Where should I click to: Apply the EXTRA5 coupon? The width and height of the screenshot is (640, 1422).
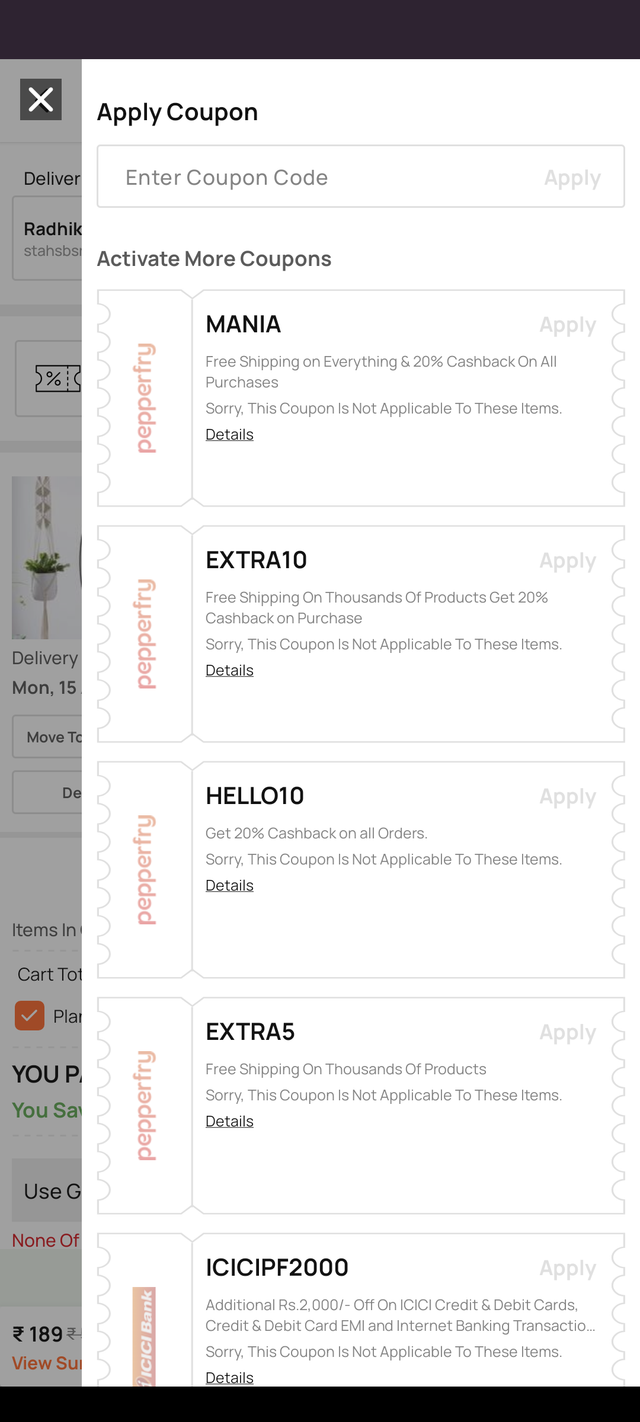(x=567, y=1033)
